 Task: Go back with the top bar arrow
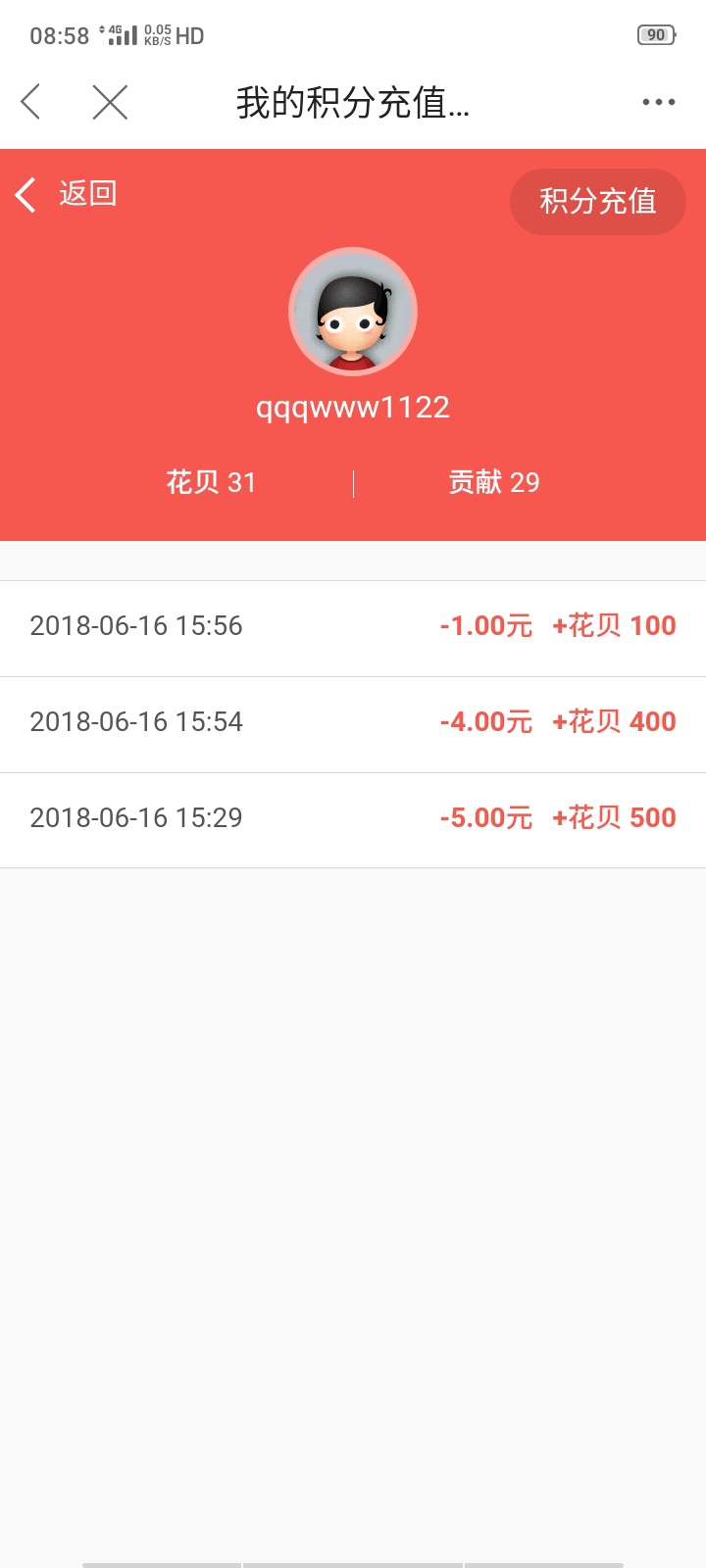pos(31,101)
